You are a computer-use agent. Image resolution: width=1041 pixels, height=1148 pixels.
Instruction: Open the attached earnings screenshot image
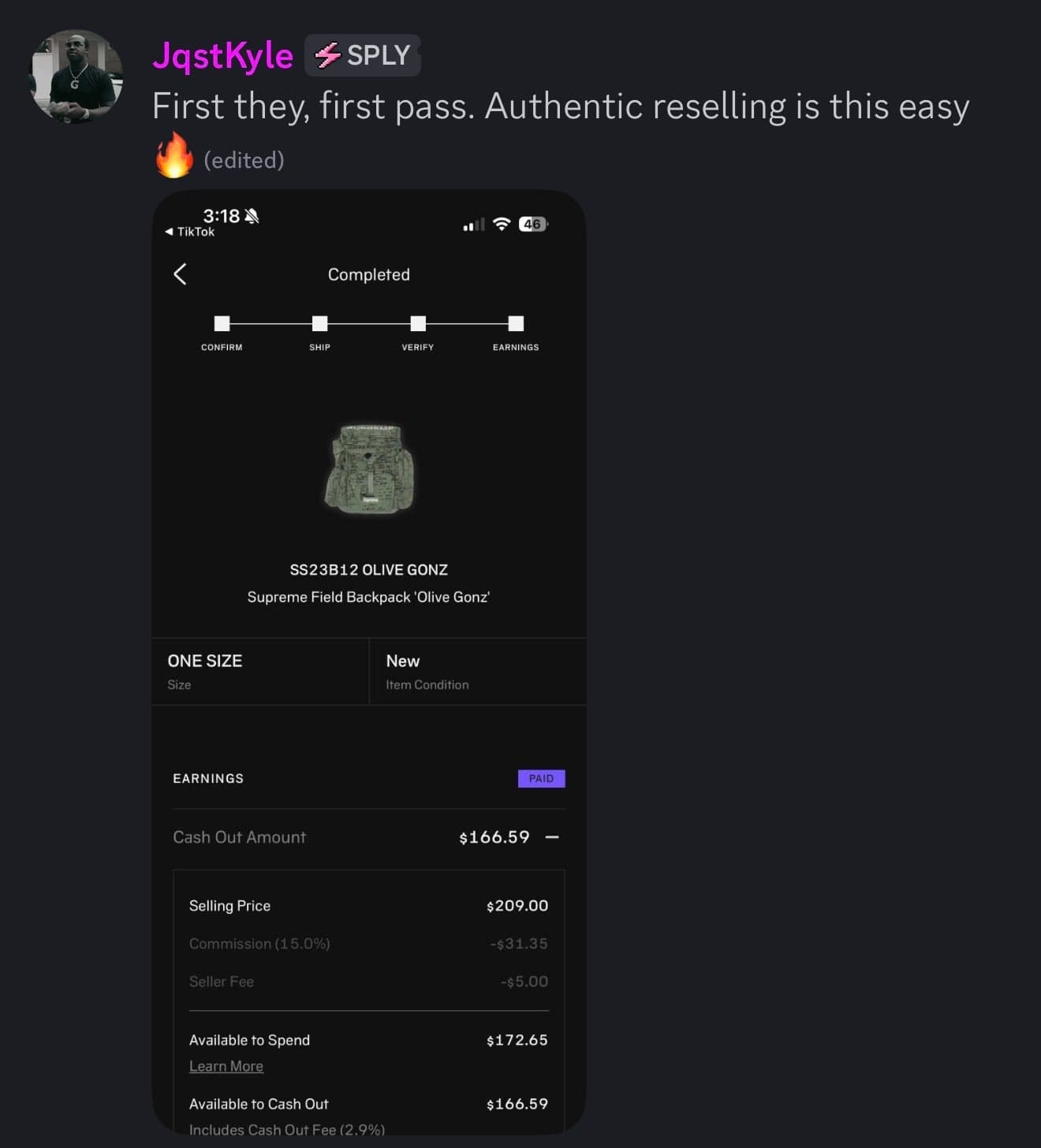[368, 661]
